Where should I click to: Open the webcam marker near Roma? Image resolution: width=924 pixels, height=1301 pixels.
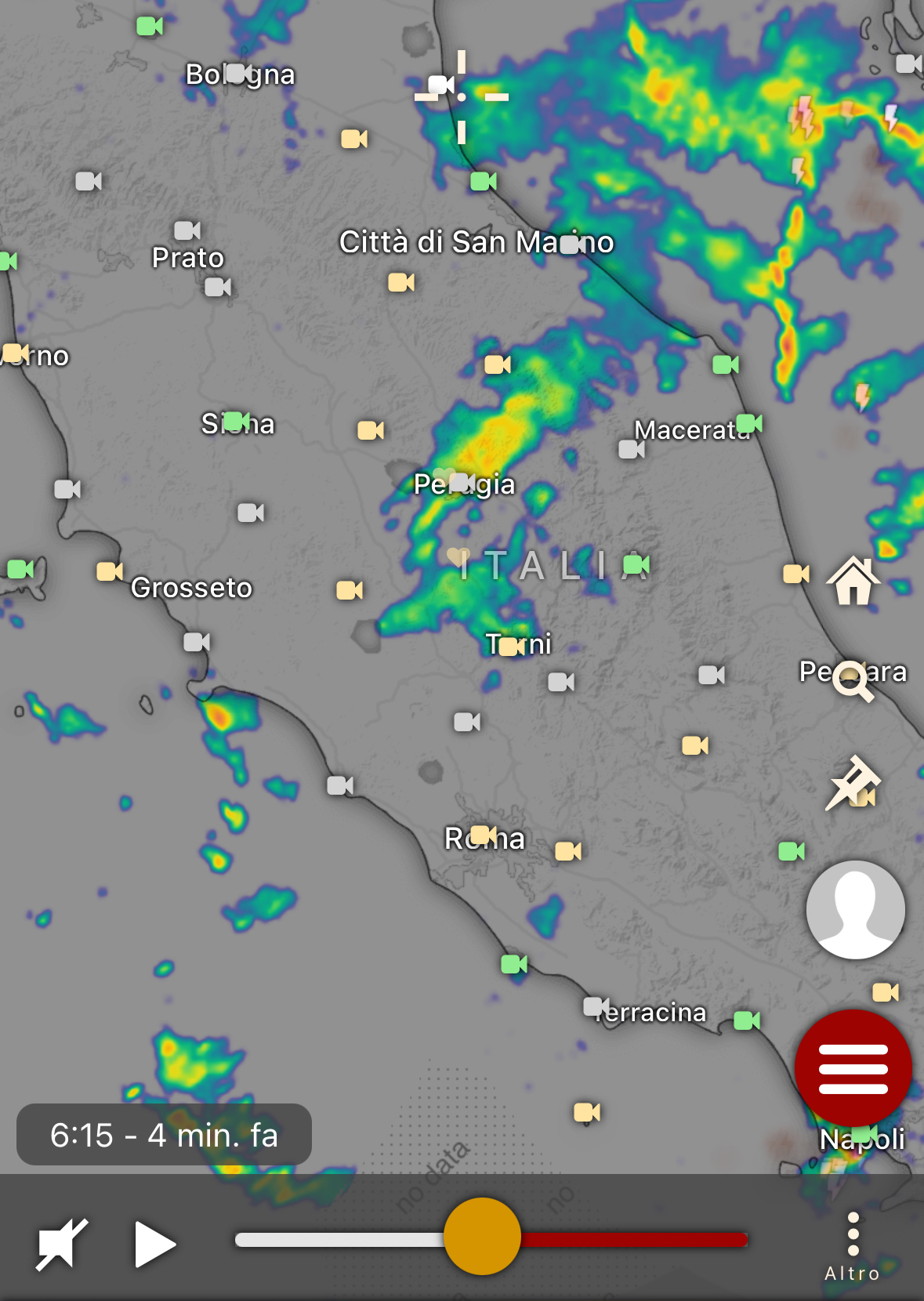(484, 835)
